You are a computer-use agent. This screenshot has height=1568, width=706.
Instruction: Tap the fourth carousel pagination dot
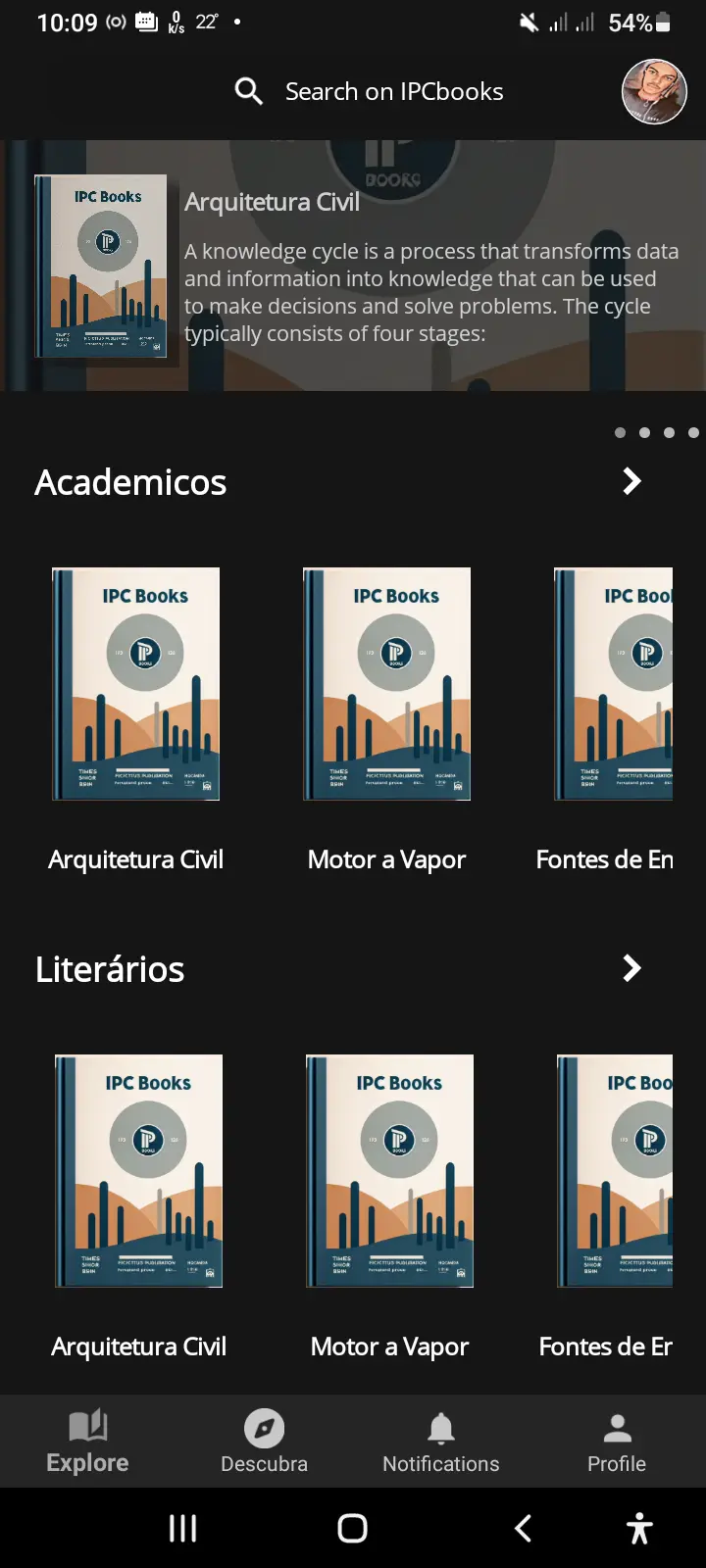pyautogui.click(x=693, y=432)
